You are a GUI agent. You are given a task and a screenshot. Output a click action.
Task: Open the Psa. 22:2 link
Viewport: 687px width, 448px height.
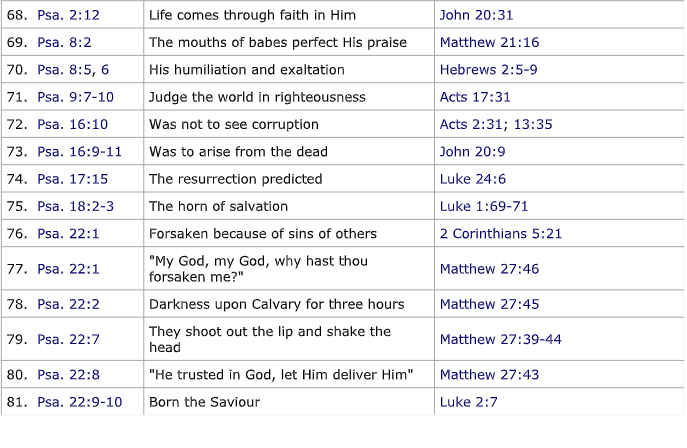[x=68, y=304]
